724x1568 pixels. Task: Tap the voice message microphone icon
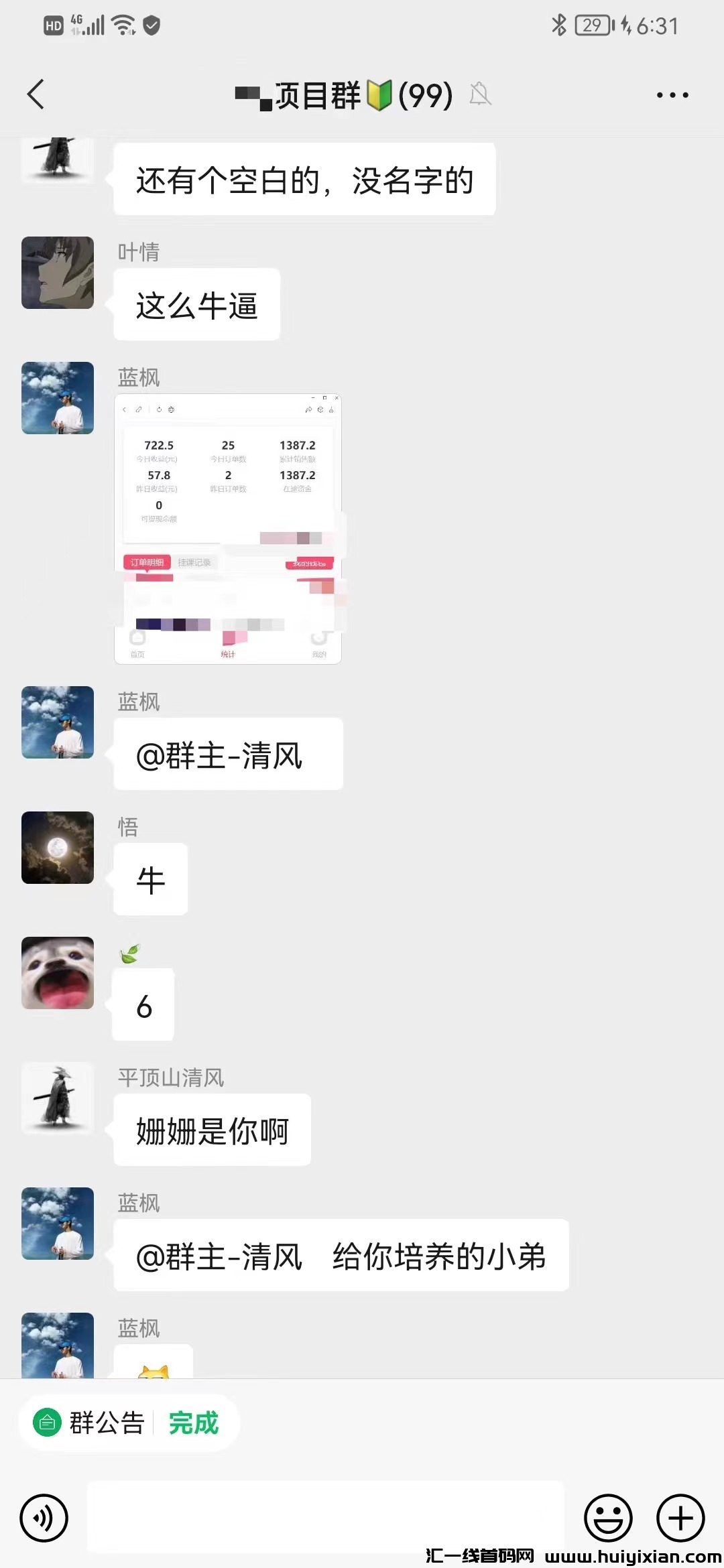tap(42, 1518)
